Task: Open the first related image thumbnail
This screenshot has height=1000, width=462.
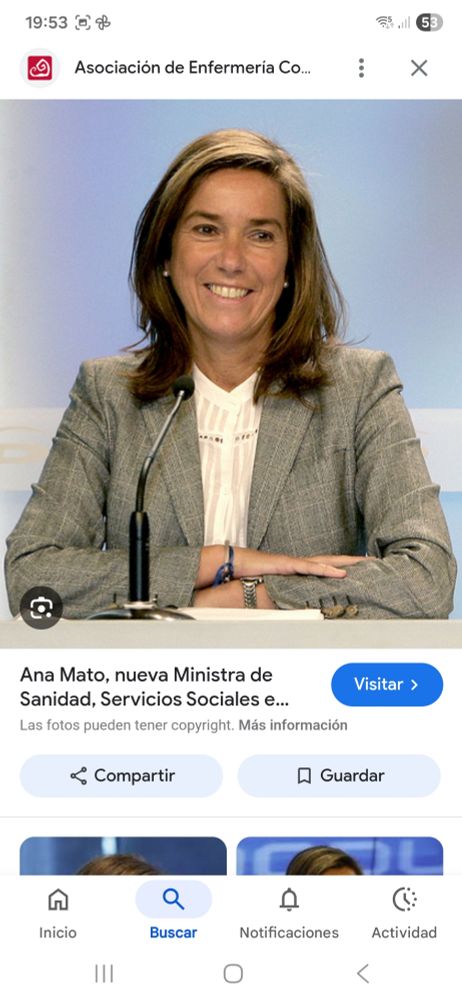Action: 123,855
